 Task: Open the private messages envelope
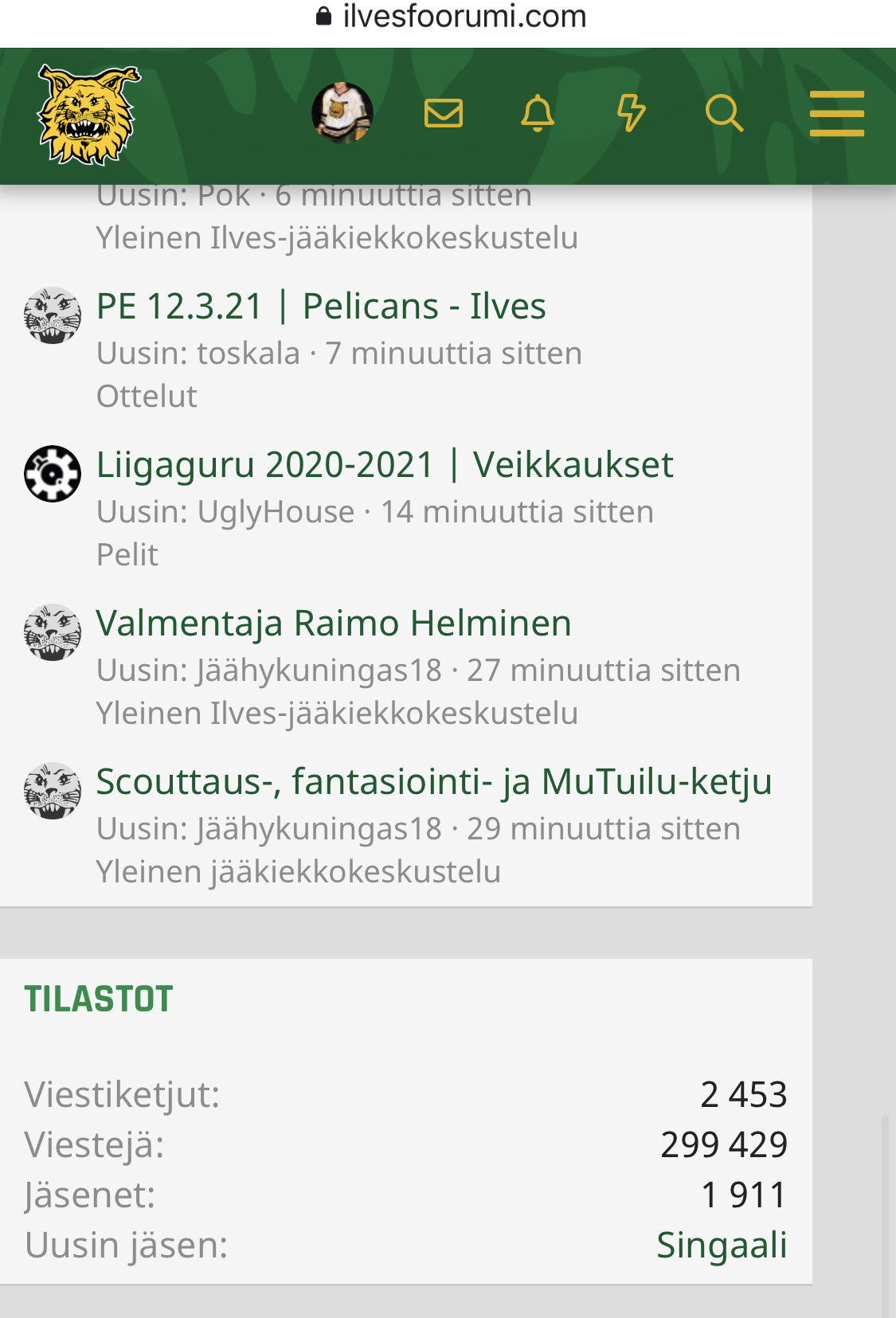coord(444,113)
